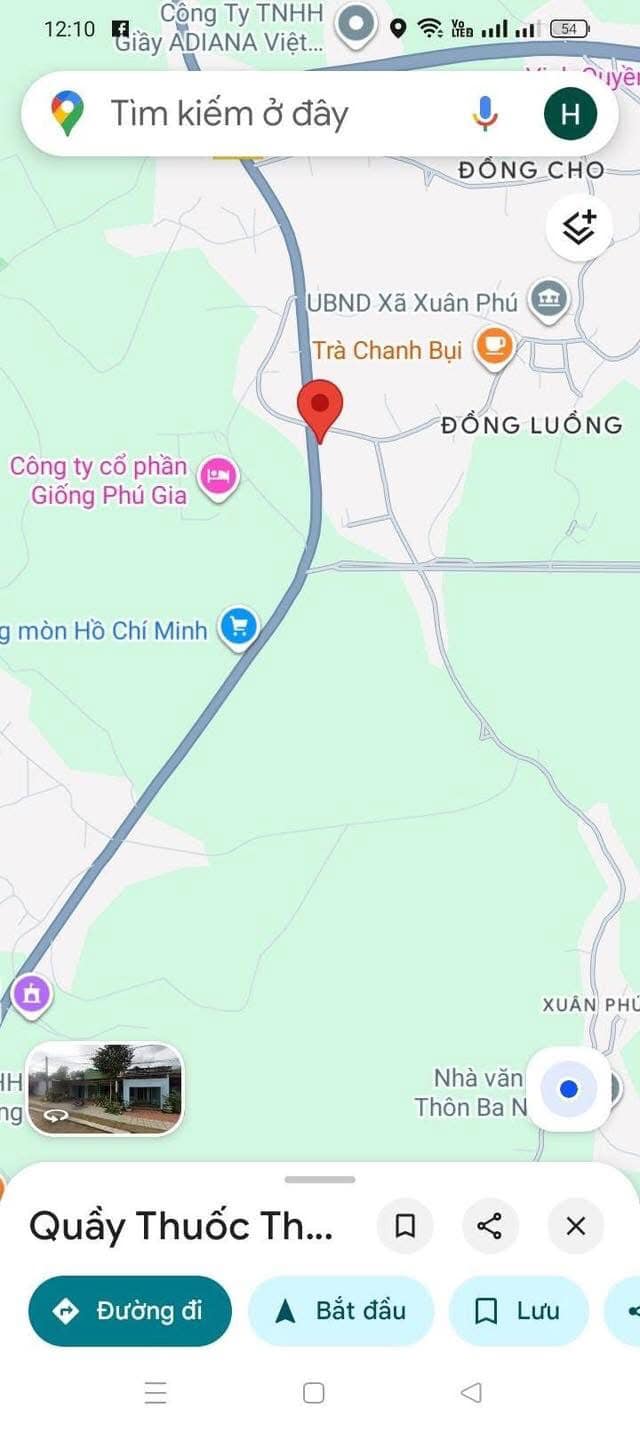Bookmark the Quầy Thuốc place
Image resolution: width=640 pixels, height=1432 pixels.
pyautogui.click(x=405, y=1226)
